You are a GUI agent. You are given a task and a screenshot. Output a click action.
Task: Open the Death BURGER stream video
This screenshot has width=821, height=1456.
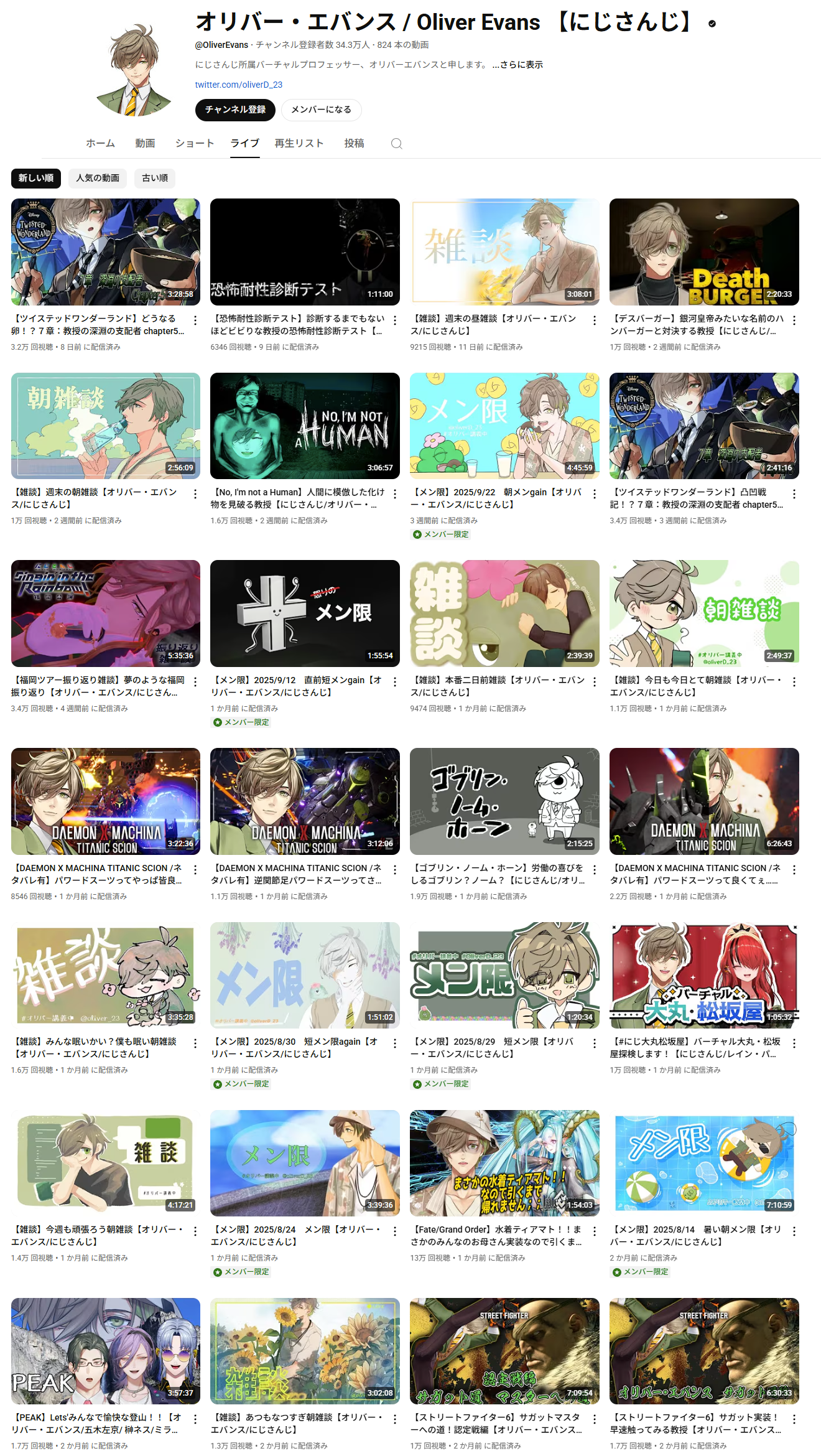click(x=704, y=252)
